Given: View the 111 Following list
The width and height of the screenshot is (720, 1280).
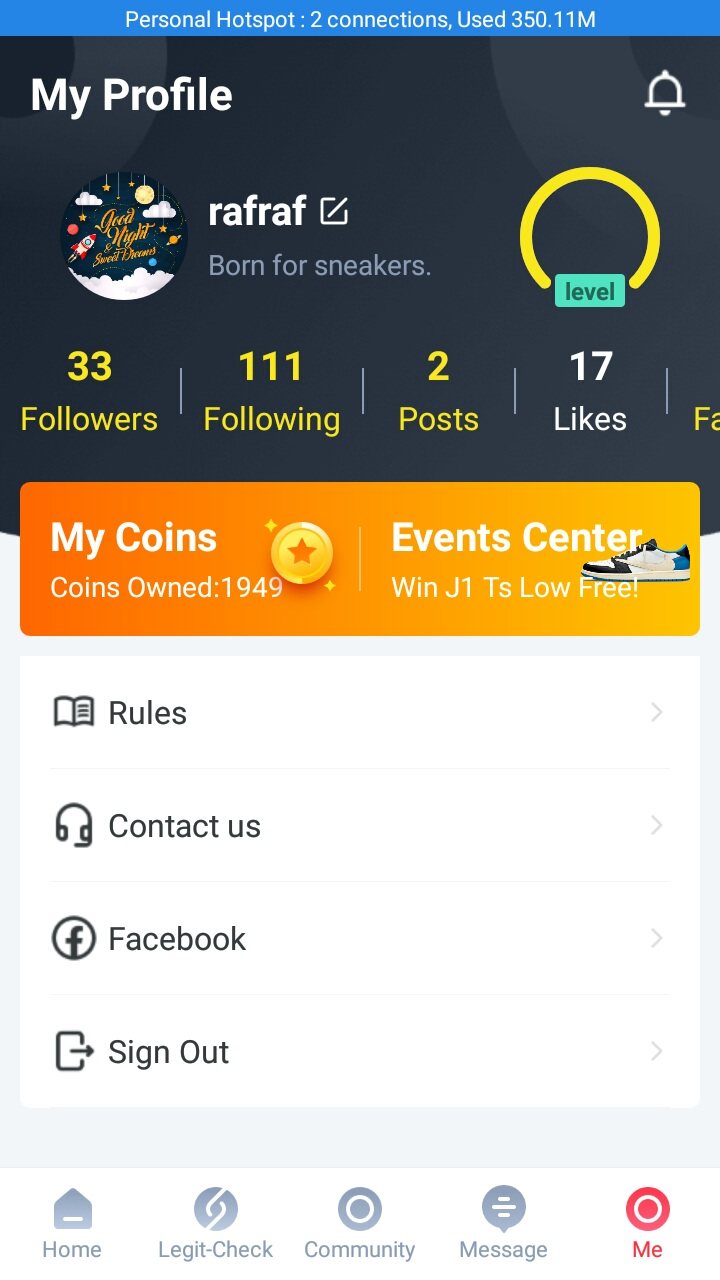Looking at the screenshot, I should coord(271,391).
